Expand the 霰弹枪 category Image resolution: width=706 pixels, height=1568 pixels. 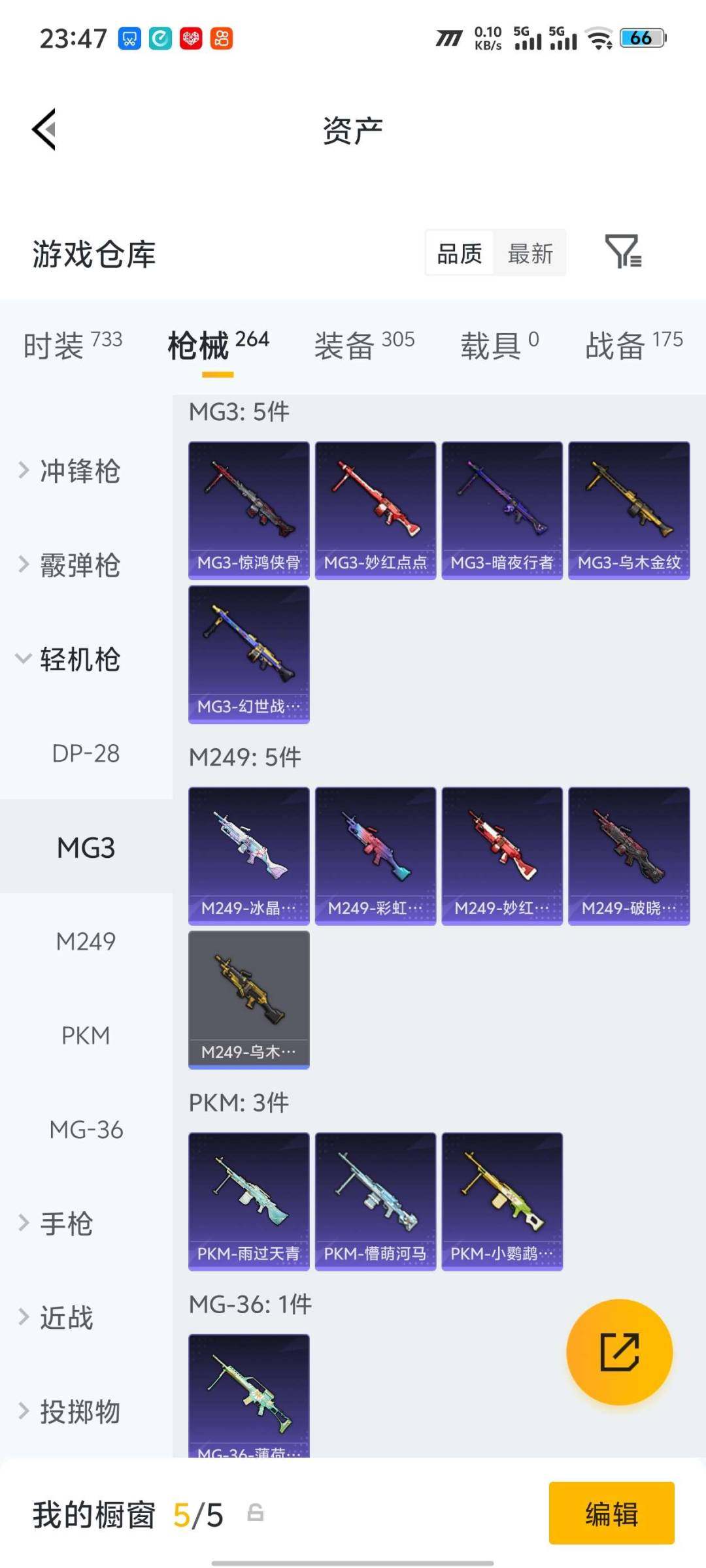coord(78,565)
